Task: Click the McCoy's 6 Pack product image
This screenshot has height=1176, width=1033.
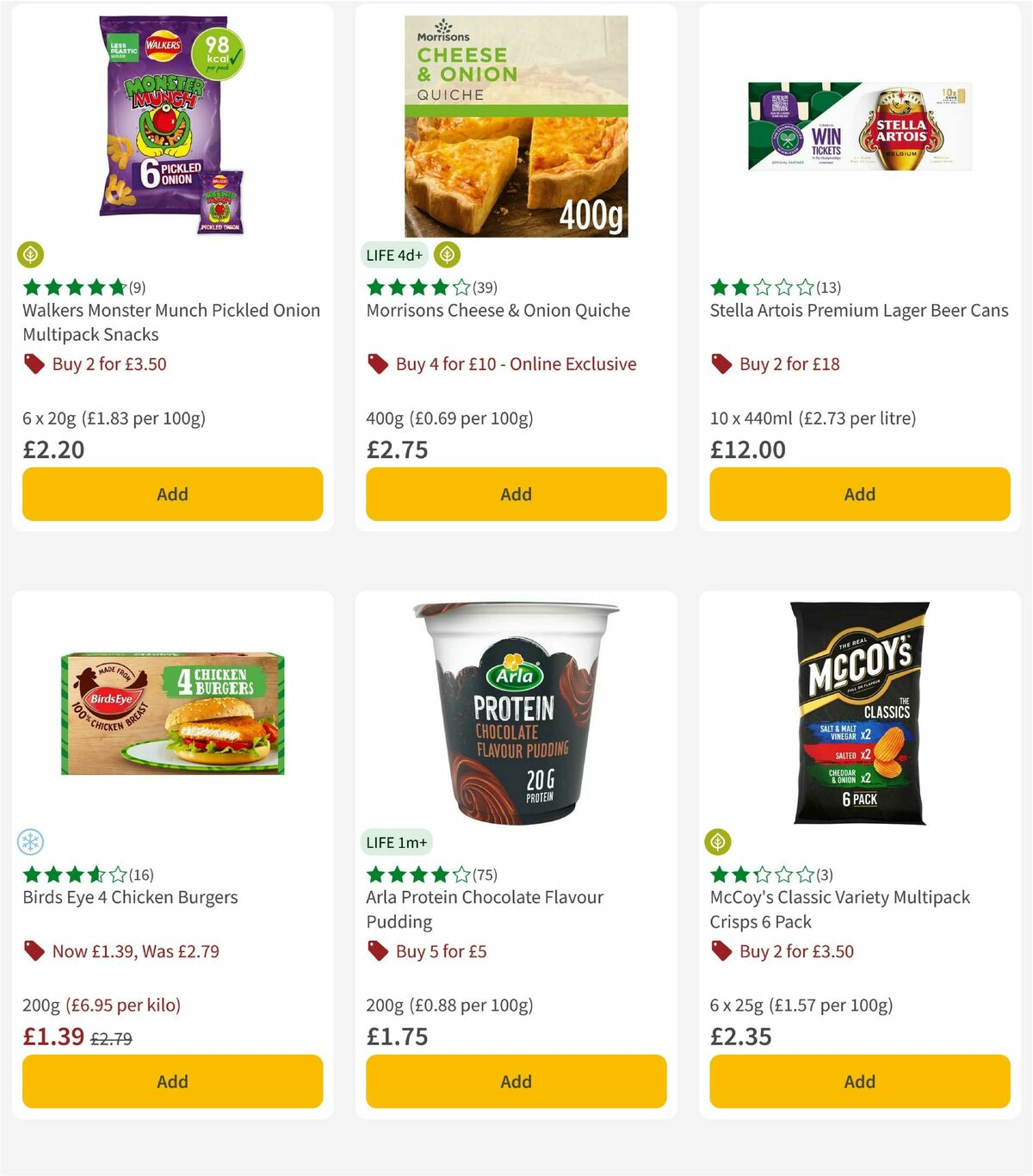Action: pyautogui.click(x=859, y=715)
